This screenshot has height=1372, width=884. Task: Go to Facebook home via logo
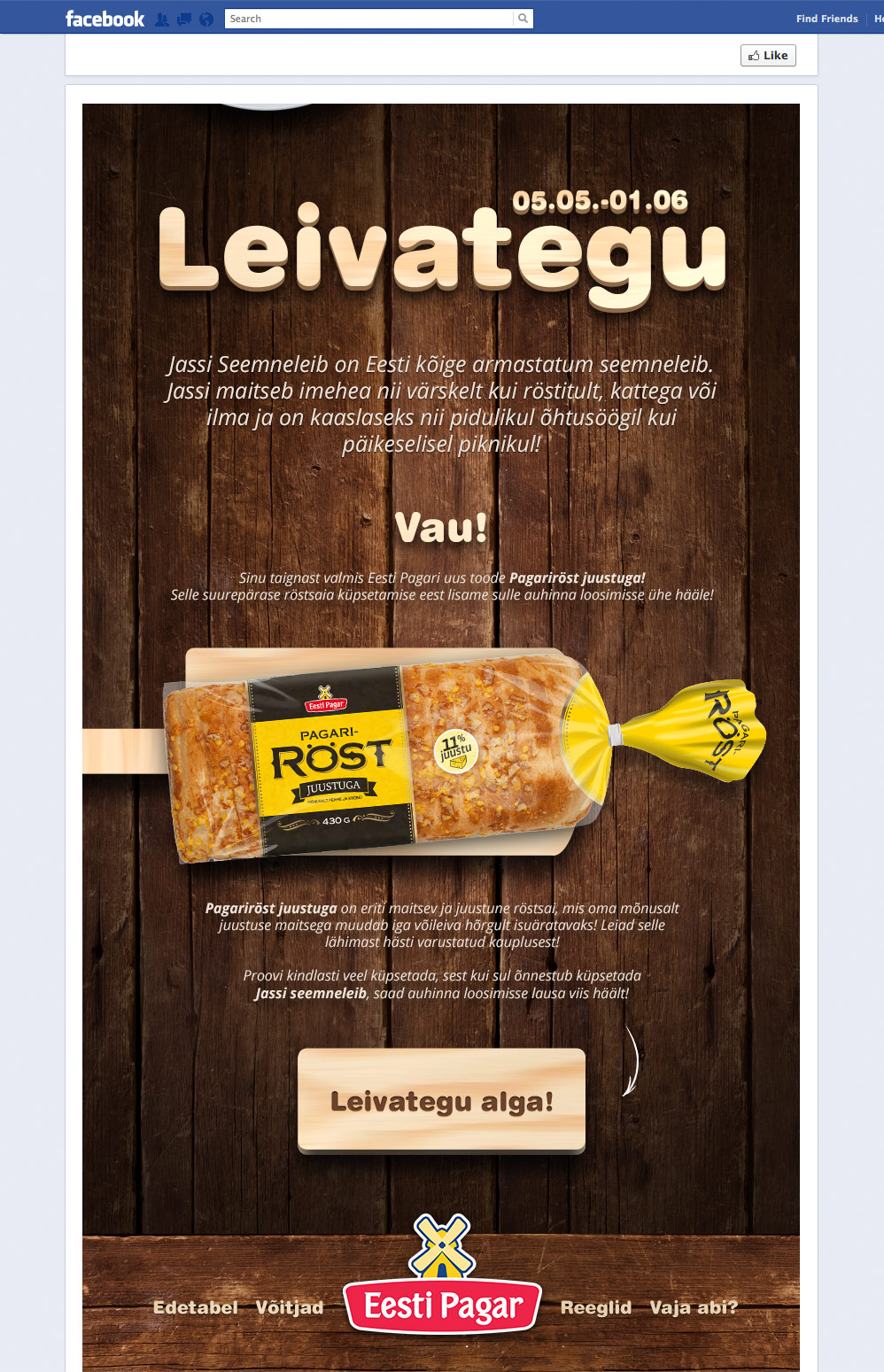[105, 19]
